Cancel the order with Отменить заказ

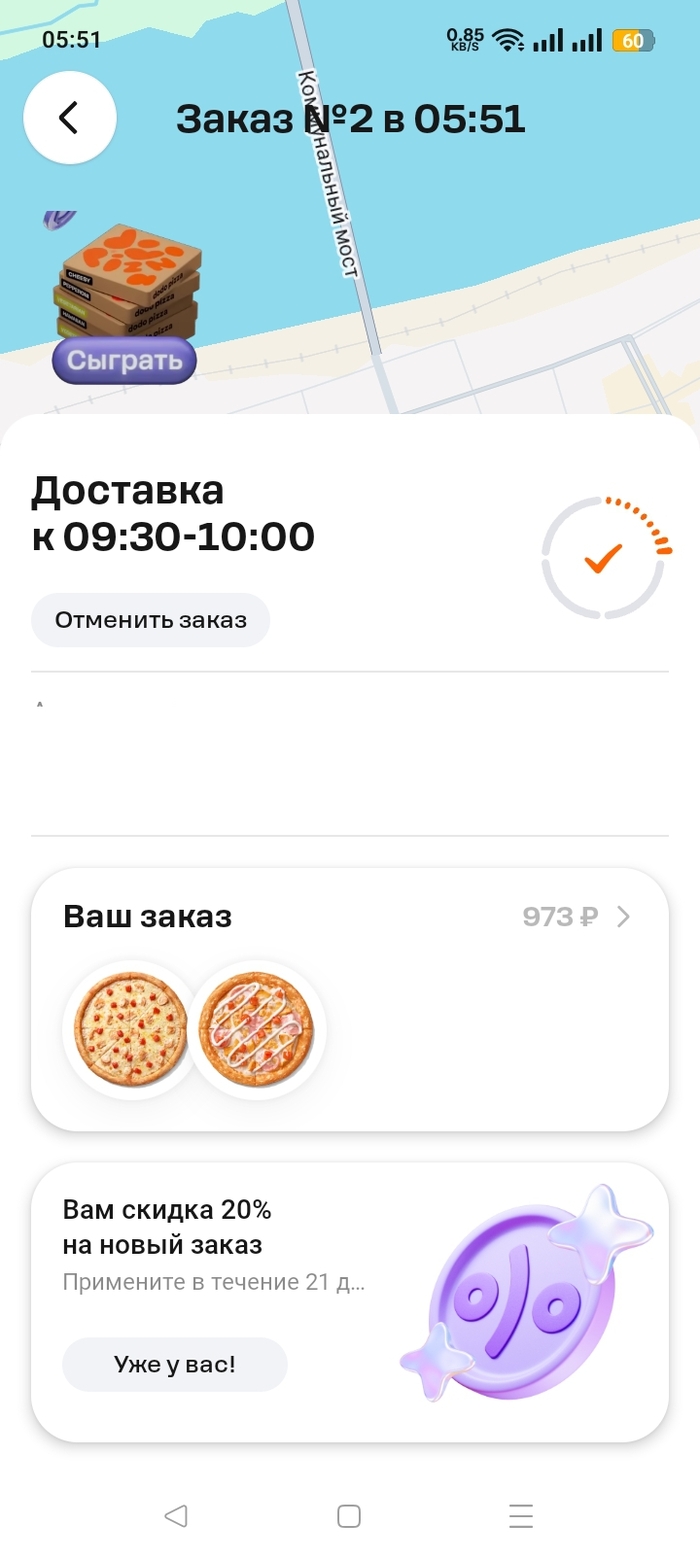150,620
